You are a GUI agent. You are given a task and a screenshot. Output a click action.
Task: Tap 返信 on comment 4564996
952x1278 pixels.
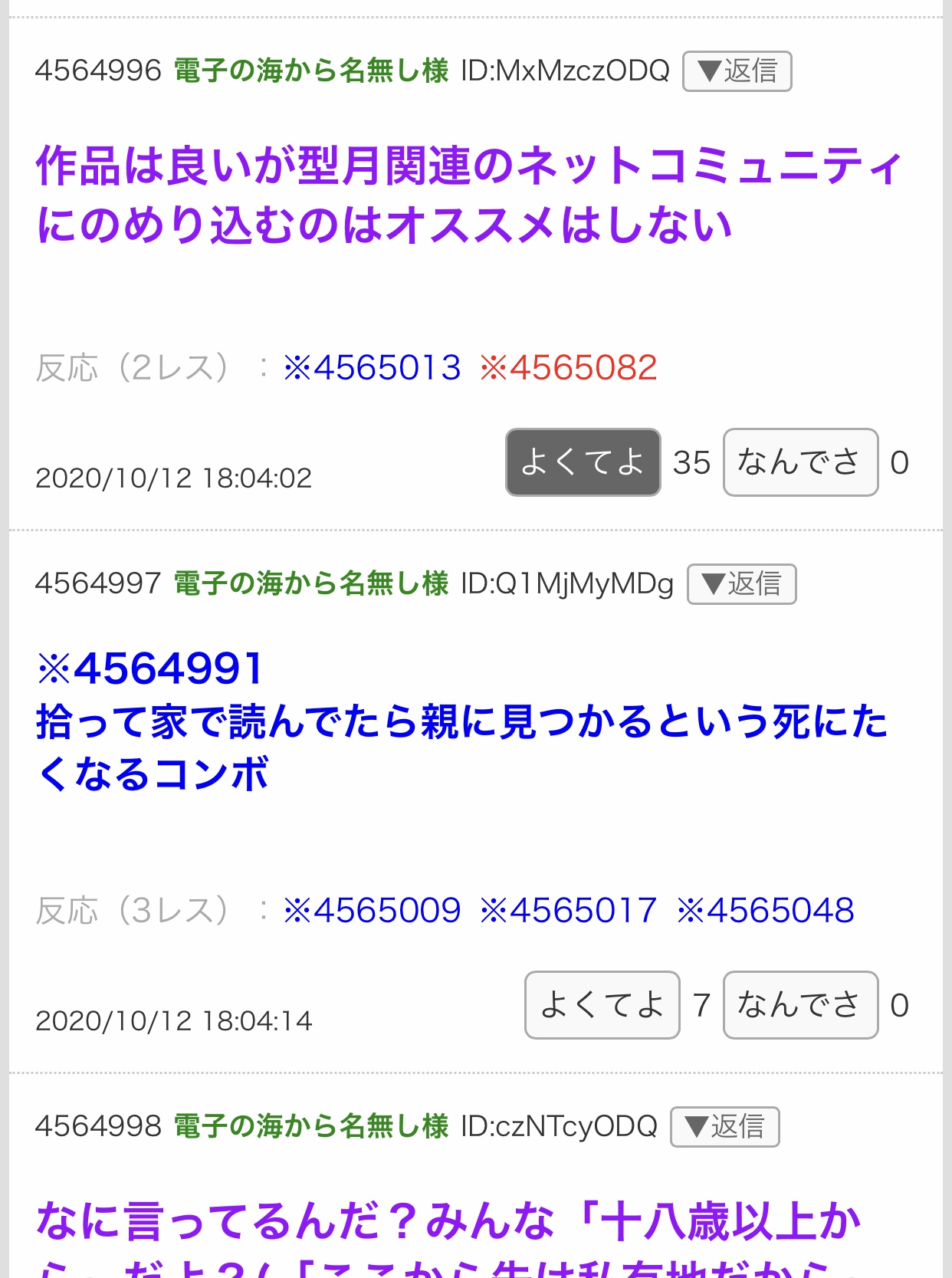(x=737, y=71)
